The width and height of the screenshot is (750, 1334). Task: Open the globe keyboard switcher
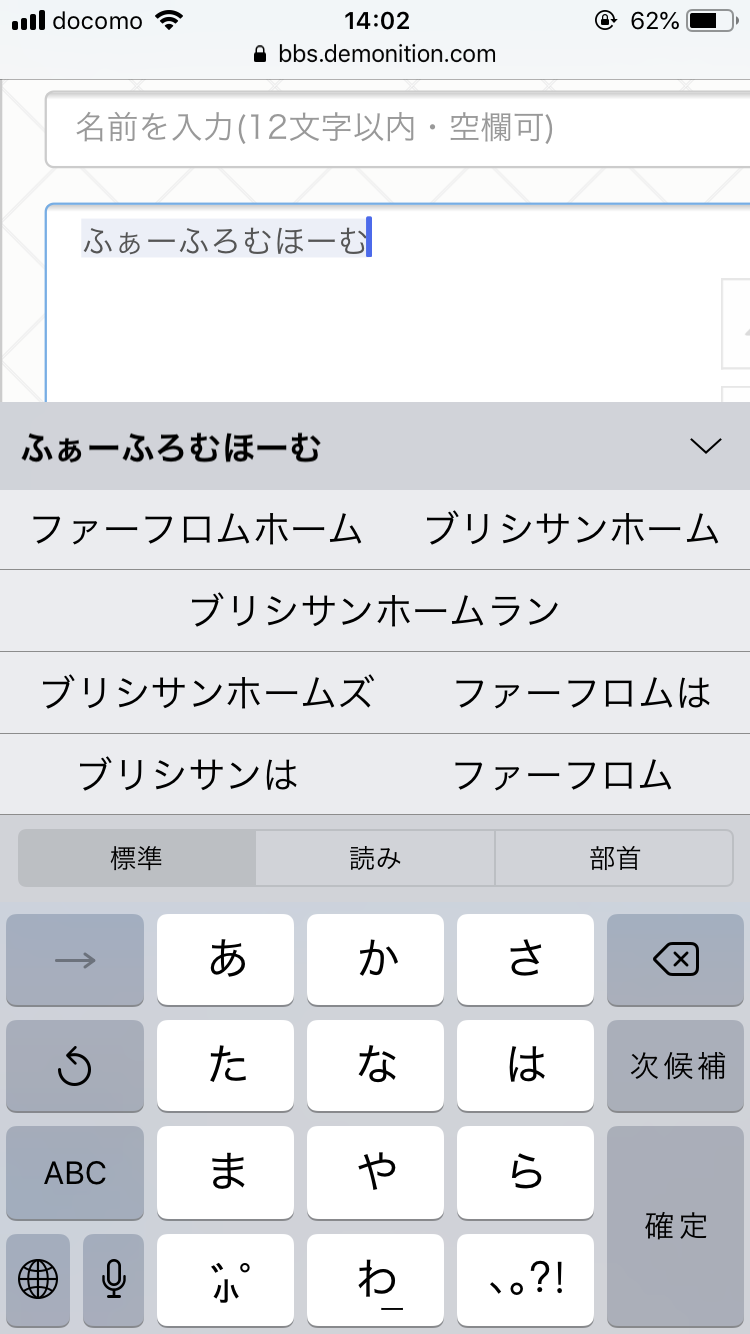tap(38, 1278)
